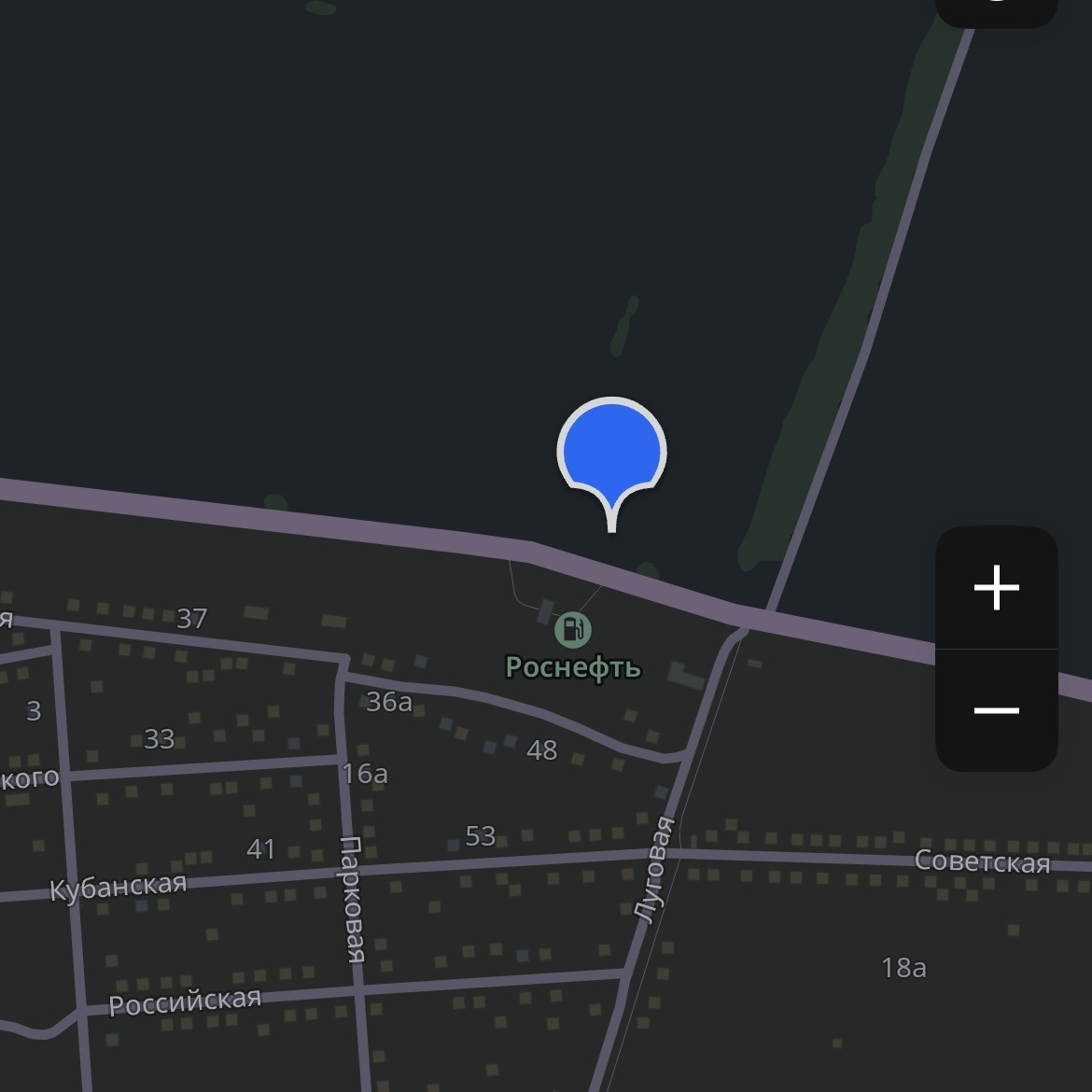Viewport: 1092px width, 1092px height.
Task: Zoom out of the map
Action: coord(996,711)
